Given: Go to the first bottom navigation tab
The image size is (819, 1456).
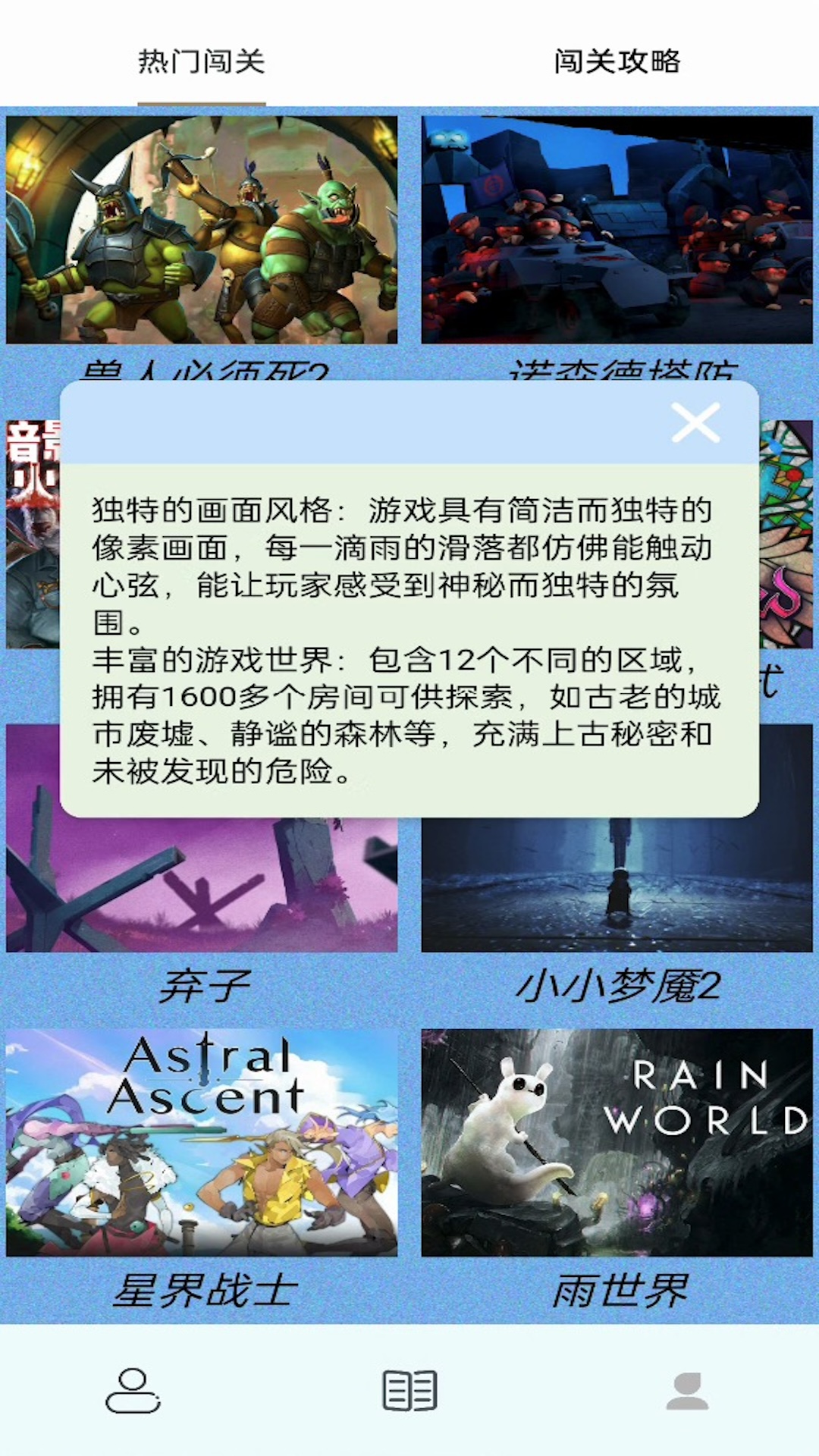Looking at the screenshot, I should pos(133,1391).
